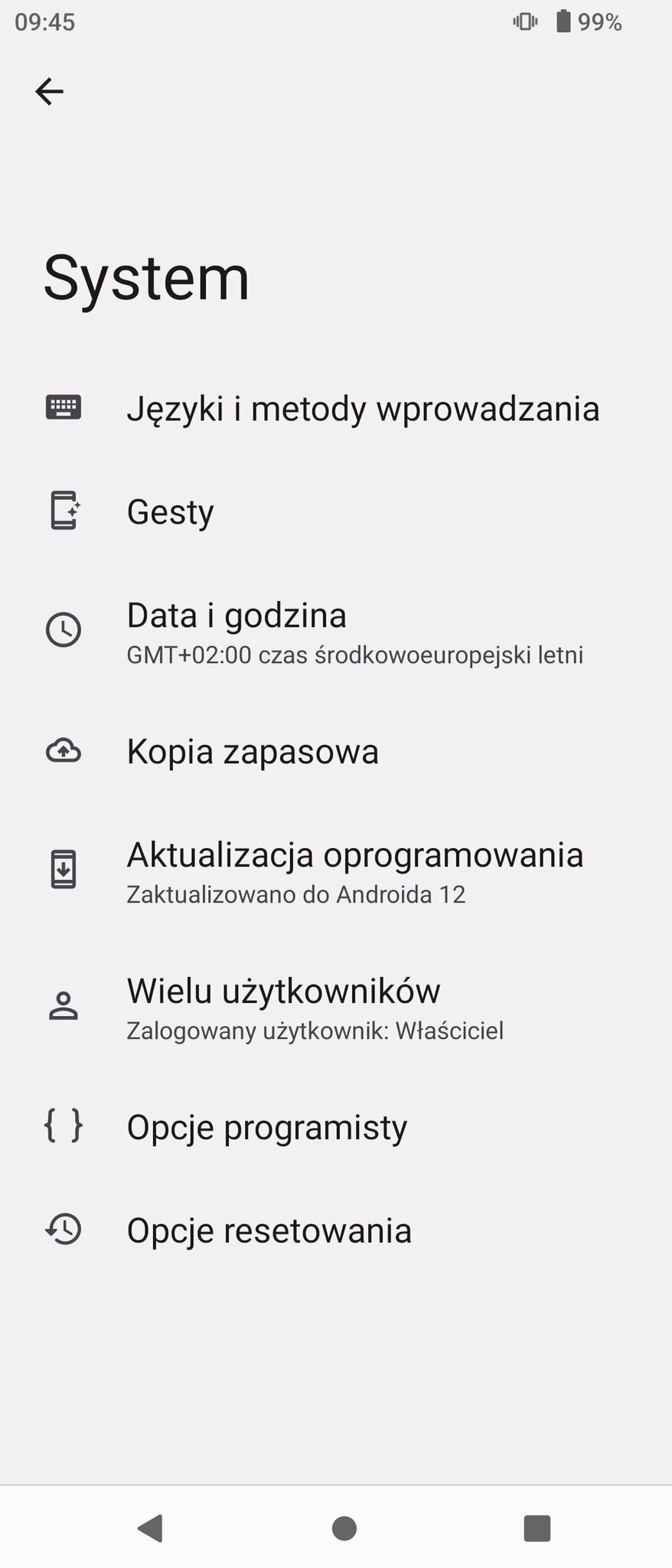This screenshot has width=672, height=1568.
Task: Open Opcje resetowania
Action: (x=336, y=1230)
